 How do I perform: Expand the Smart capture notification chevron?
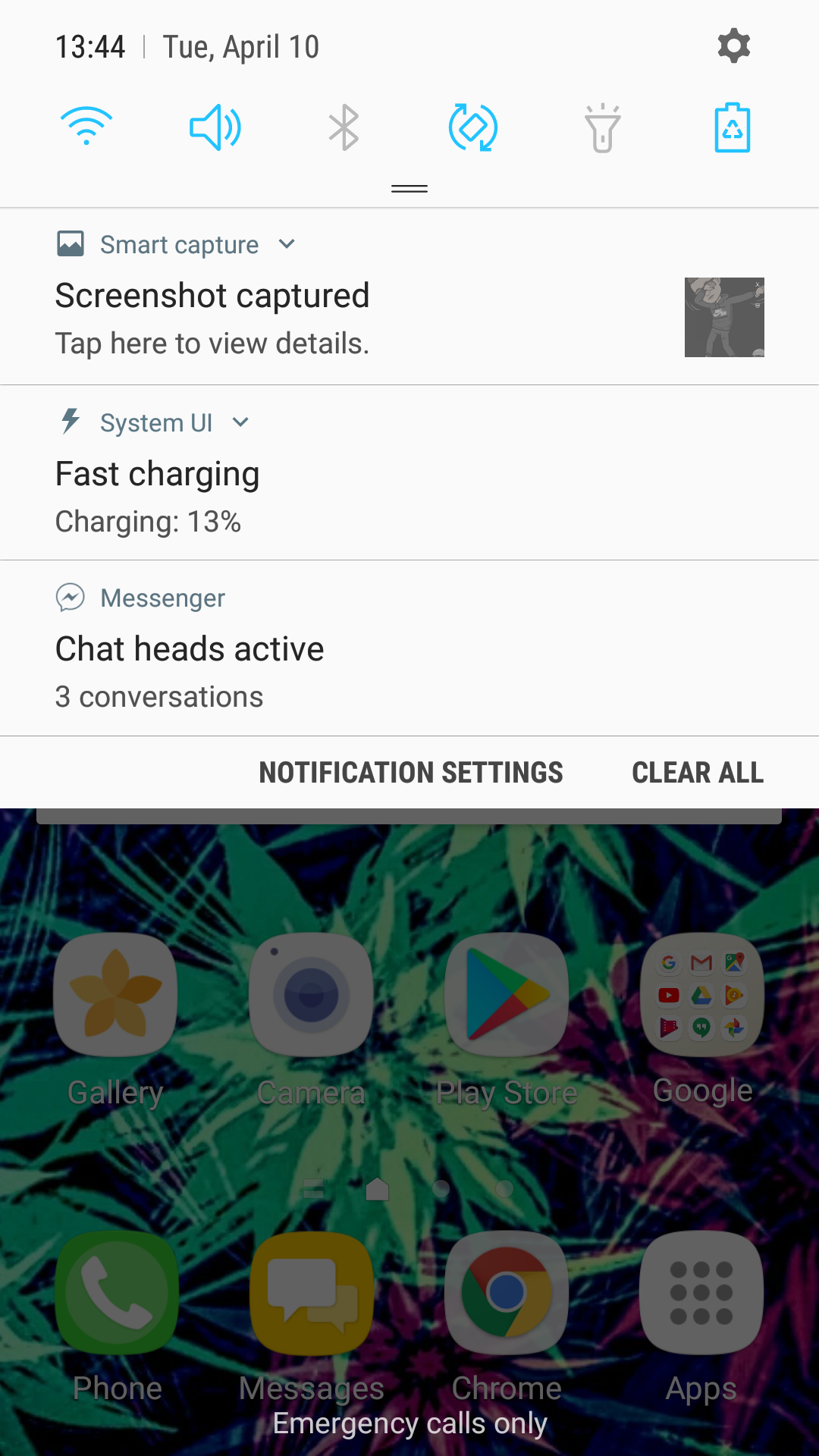point(287,244)
